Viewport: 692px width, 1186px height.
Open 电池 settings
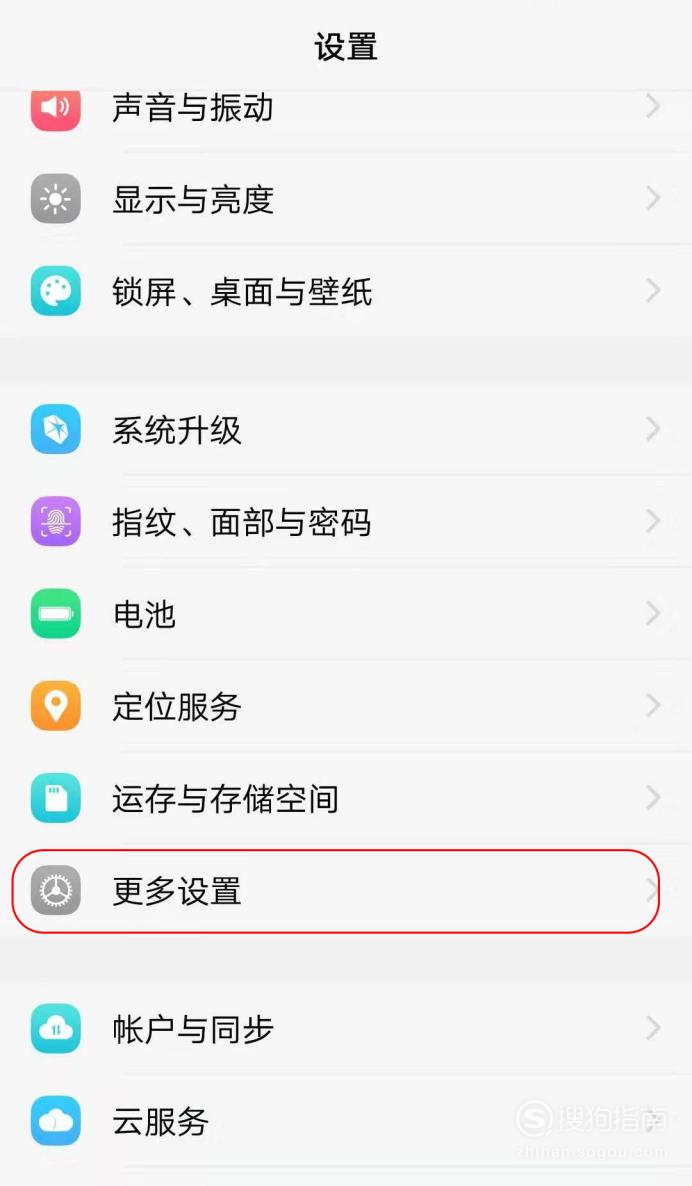point(346,613)
